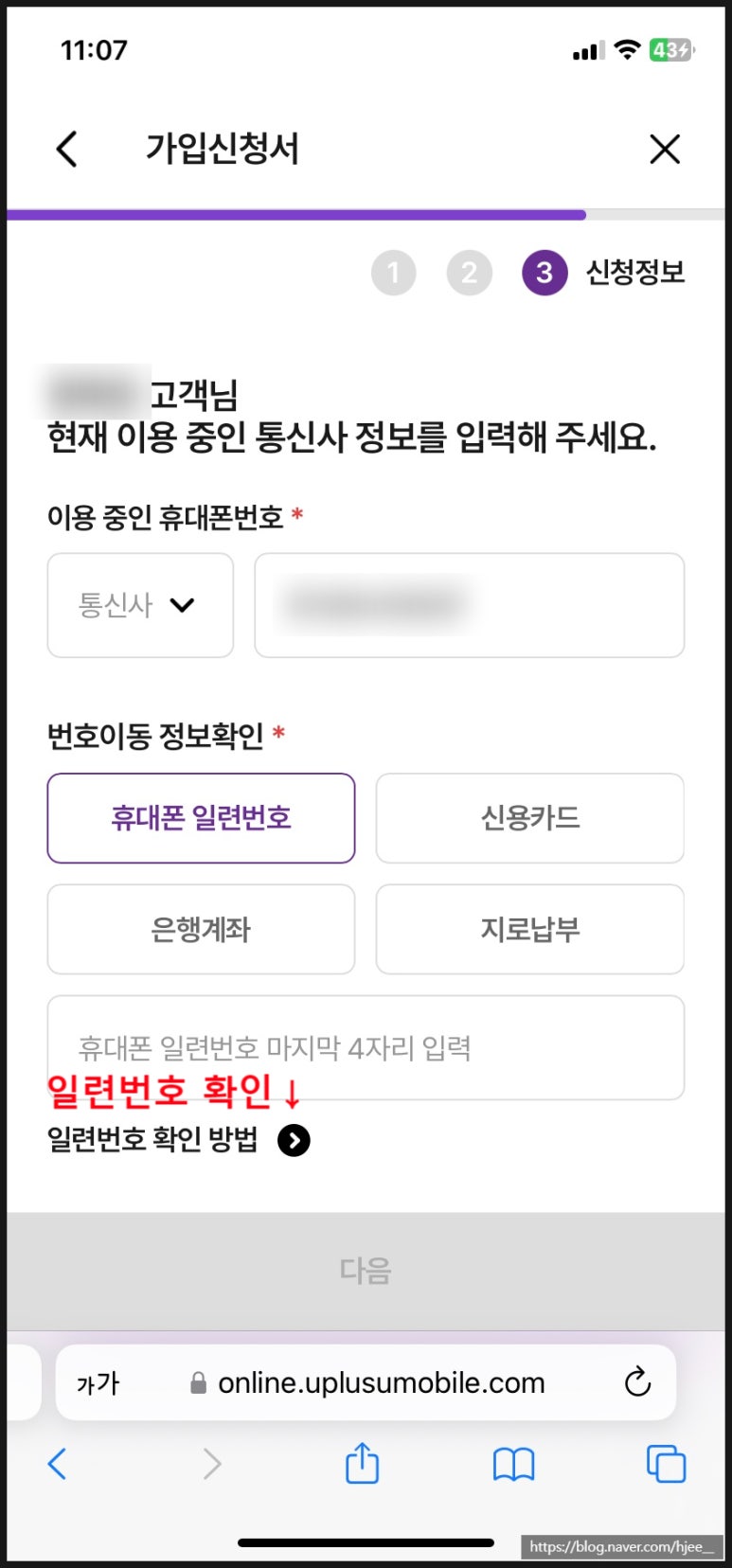
Task: Go back from the 가입신청서 page
Action: [x=66, y=149]
